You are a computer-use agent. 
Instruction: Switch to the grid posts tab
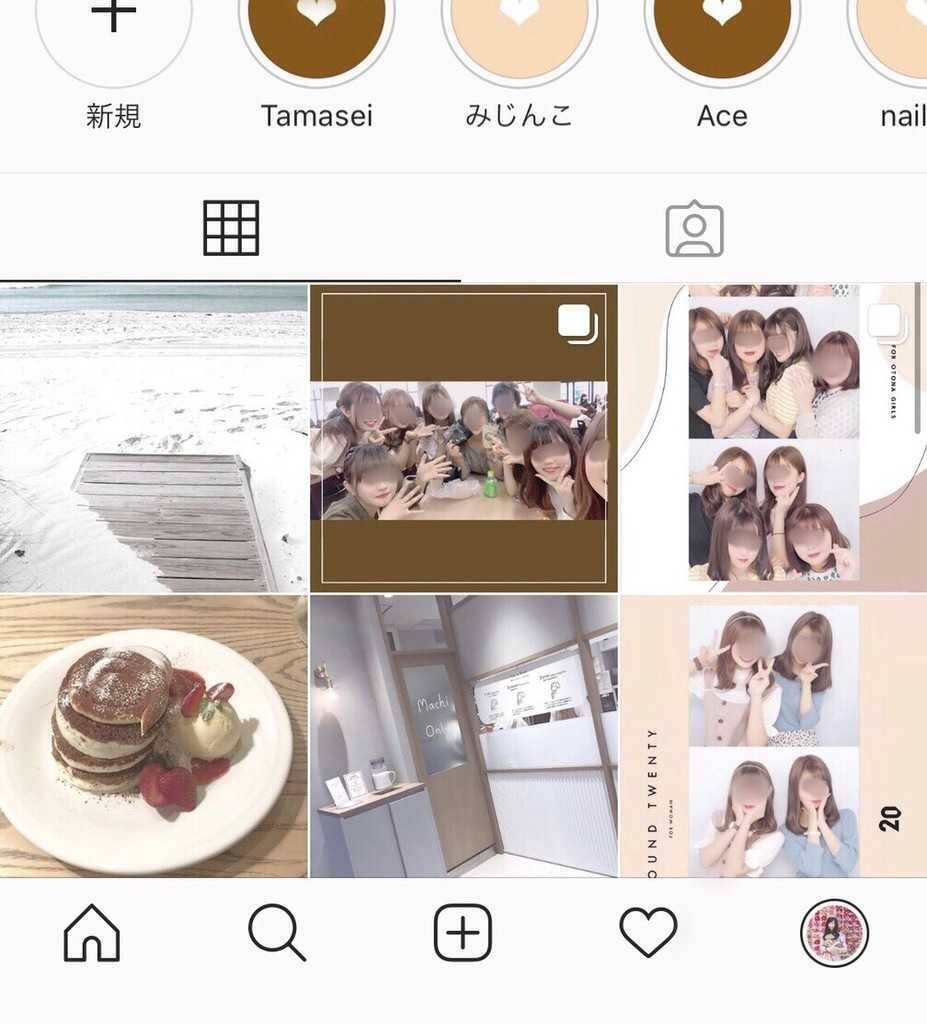click(231, 228)
